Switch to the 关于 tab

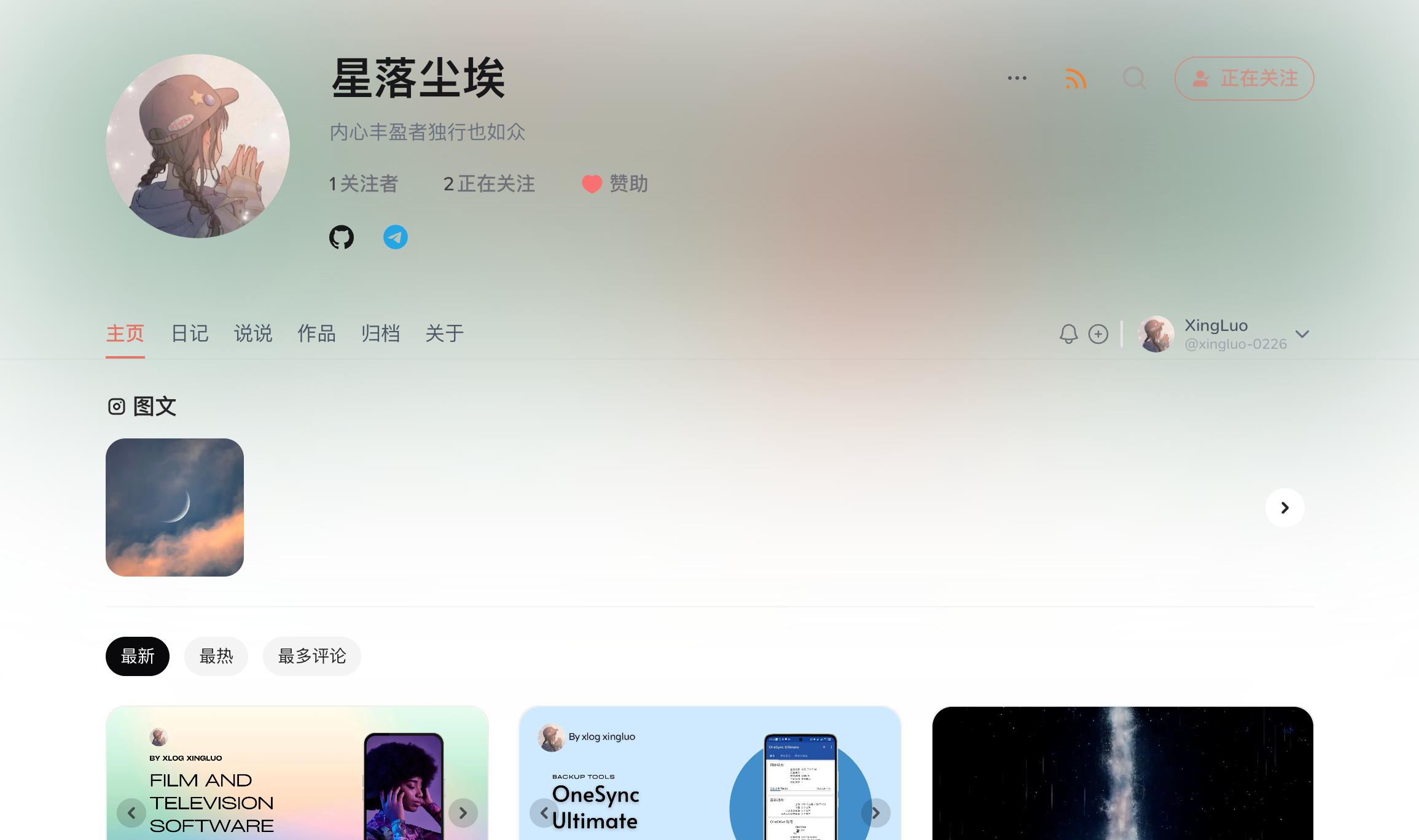coord(444,333)
